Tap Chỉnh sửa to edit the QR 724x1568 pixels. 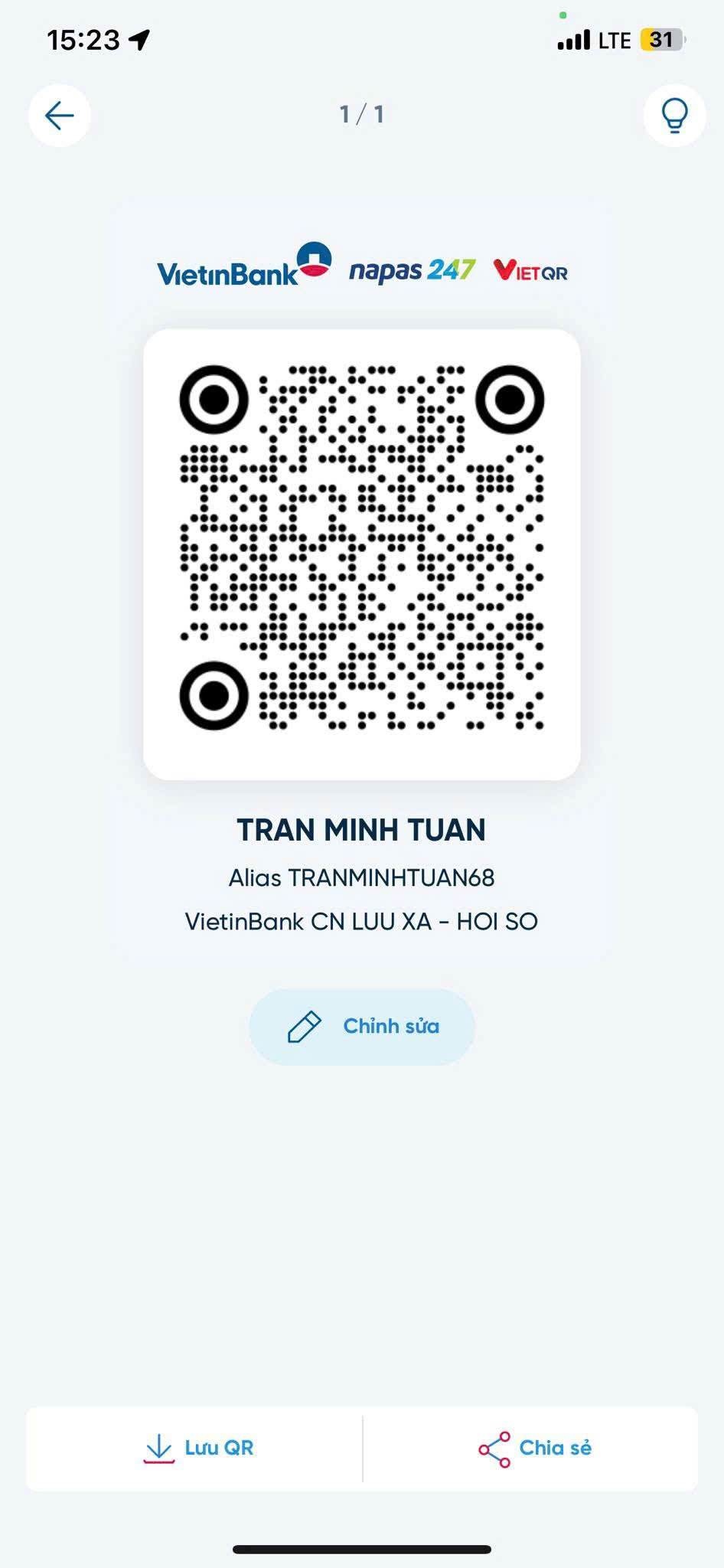(x=362, y=1027)
